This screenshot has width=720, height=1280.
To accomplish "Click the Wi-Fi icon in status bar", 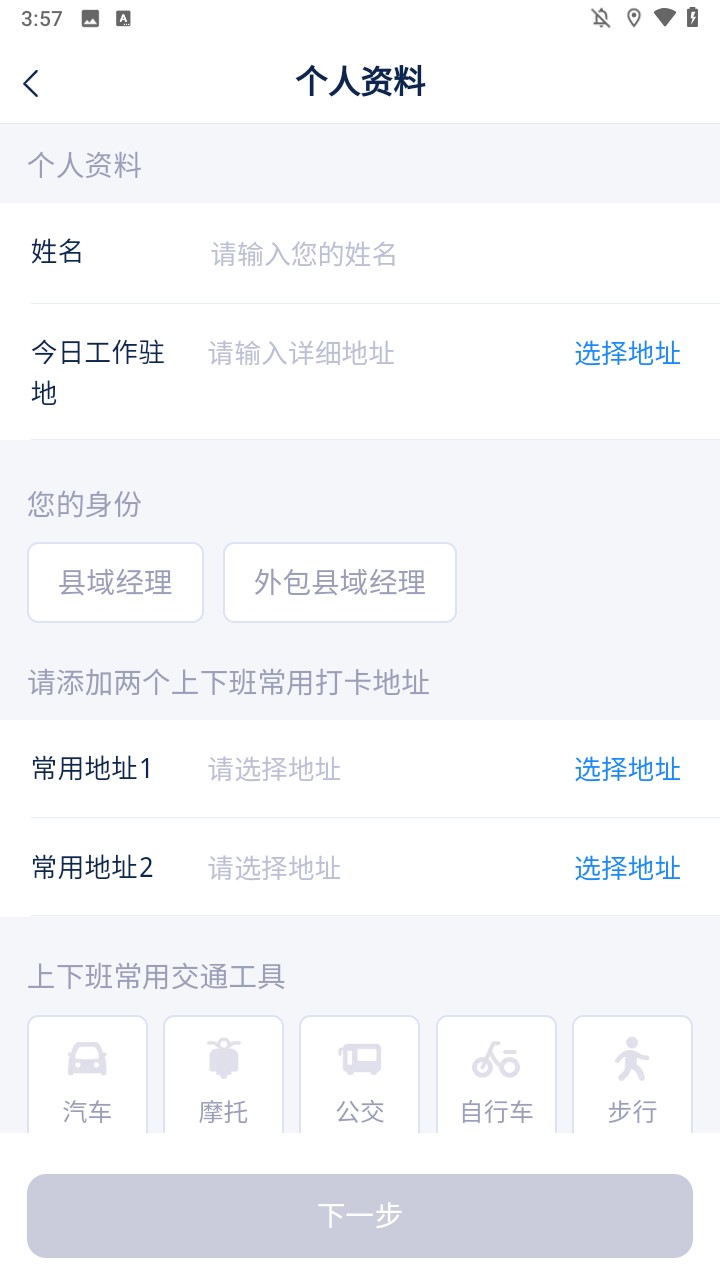I will point(666,17).
